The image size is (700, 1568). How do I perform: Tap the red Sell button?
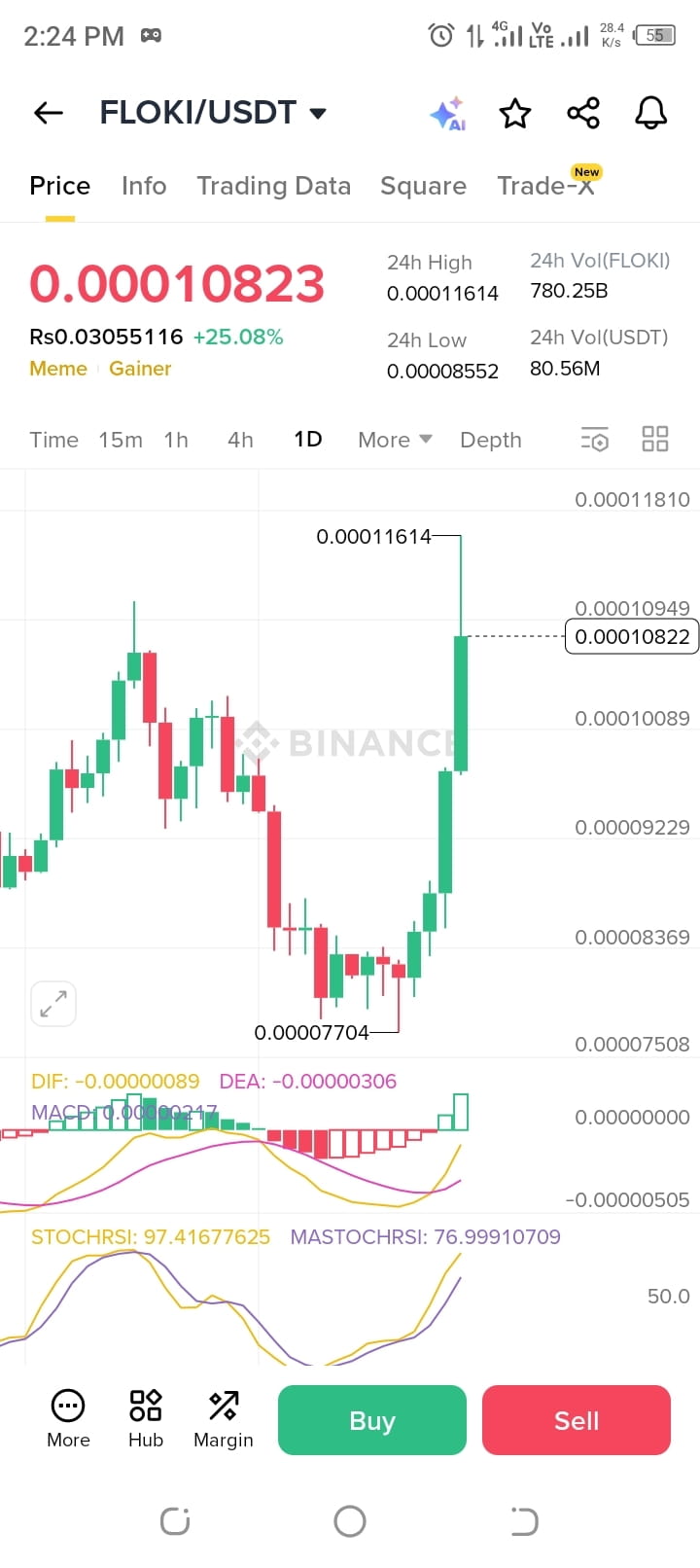576,1420
